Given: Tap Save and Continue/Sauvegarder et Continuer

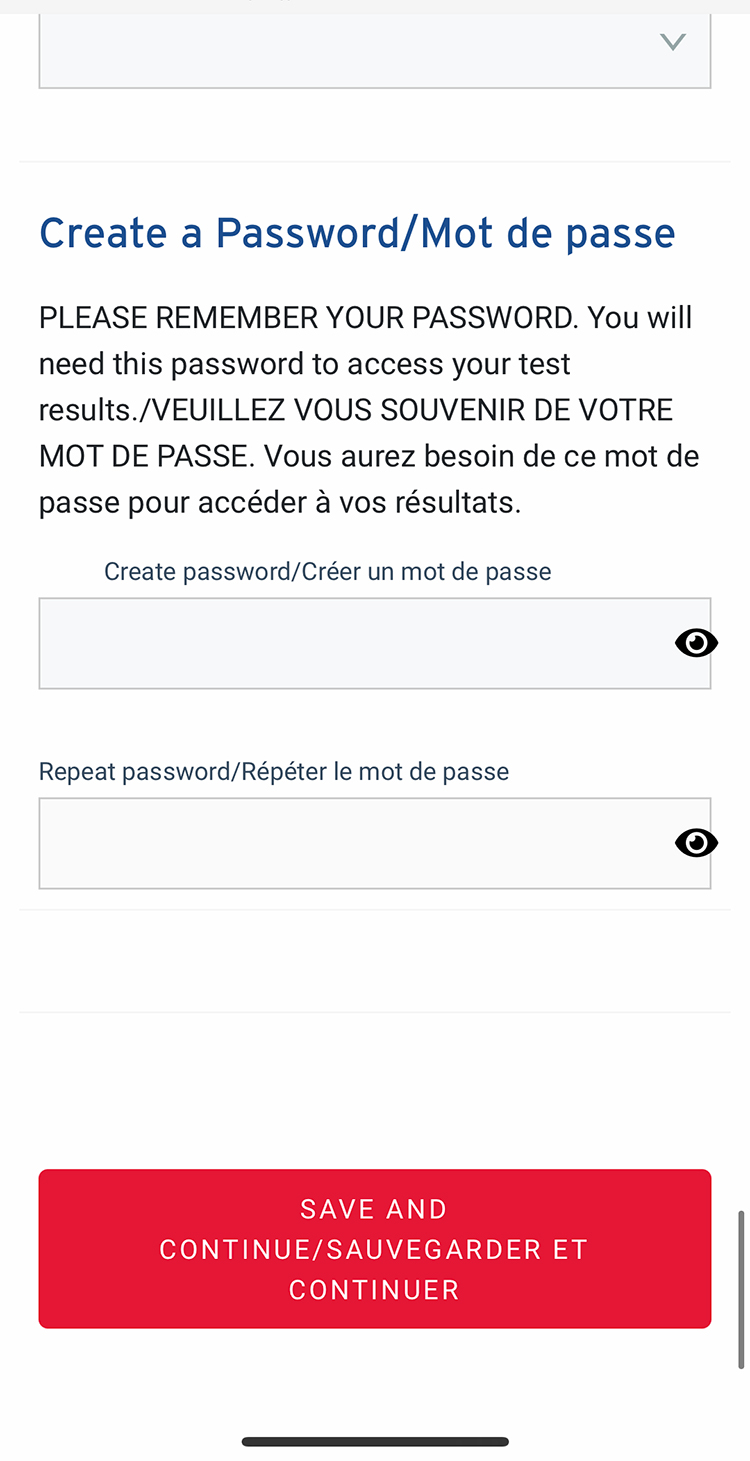Looking at the screenshot, I should click(x=375, y=1249).
